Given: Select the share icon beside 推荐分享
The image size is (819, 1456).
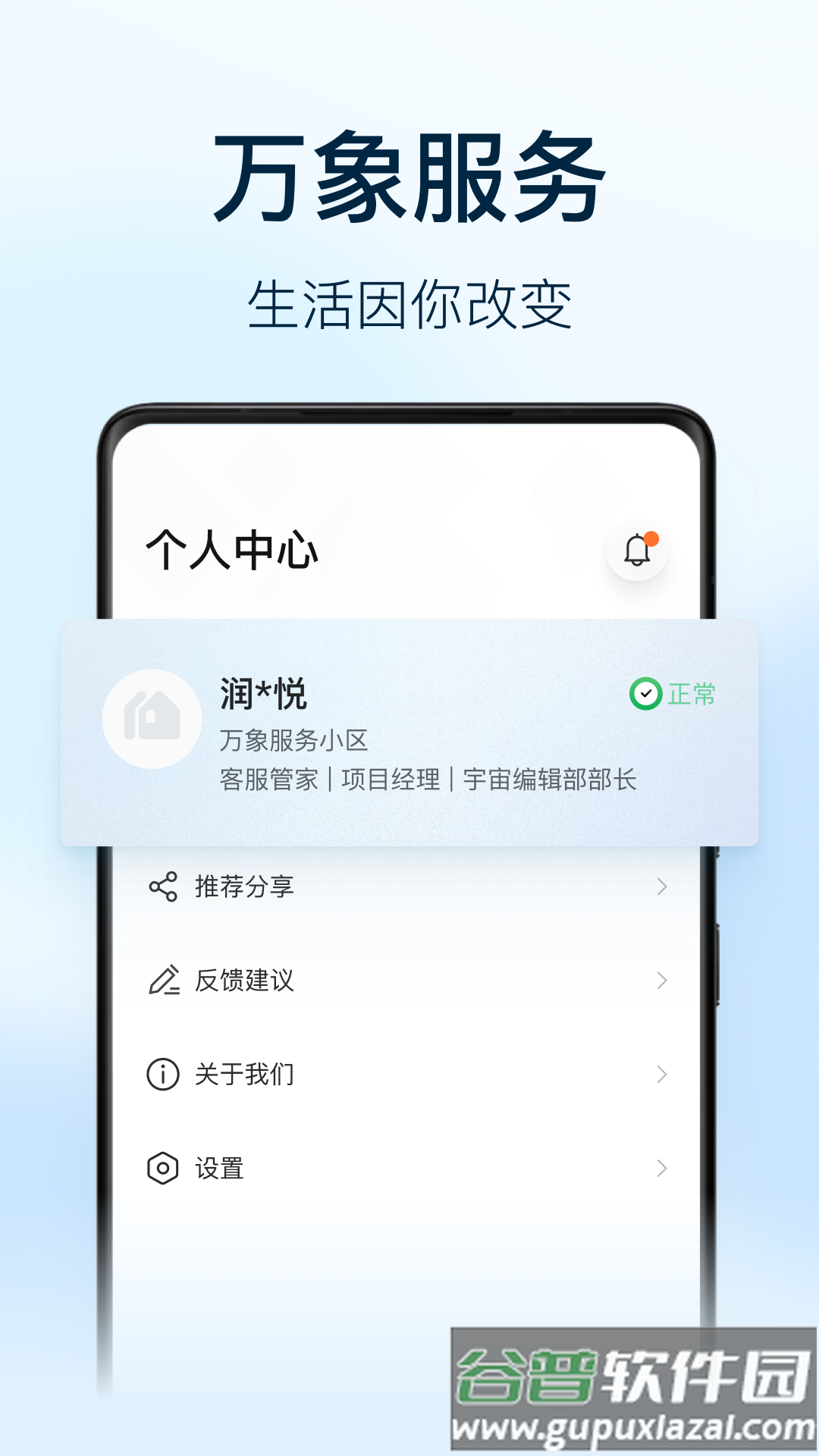Looking at the screenshot, I should [x=164, y=886].
